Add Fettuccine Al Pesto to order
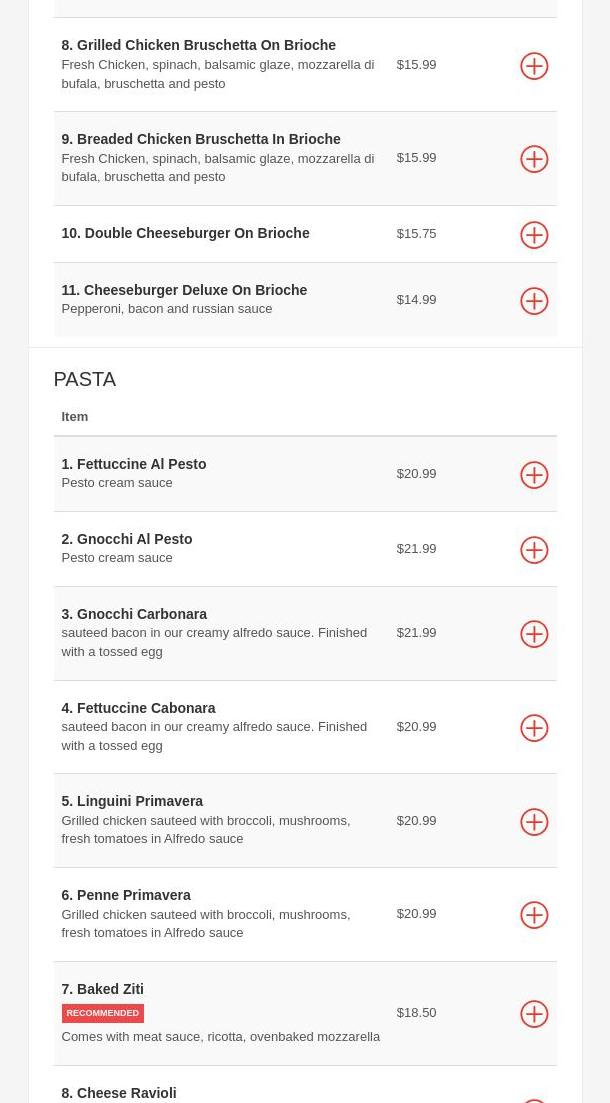 pos(534,475)
